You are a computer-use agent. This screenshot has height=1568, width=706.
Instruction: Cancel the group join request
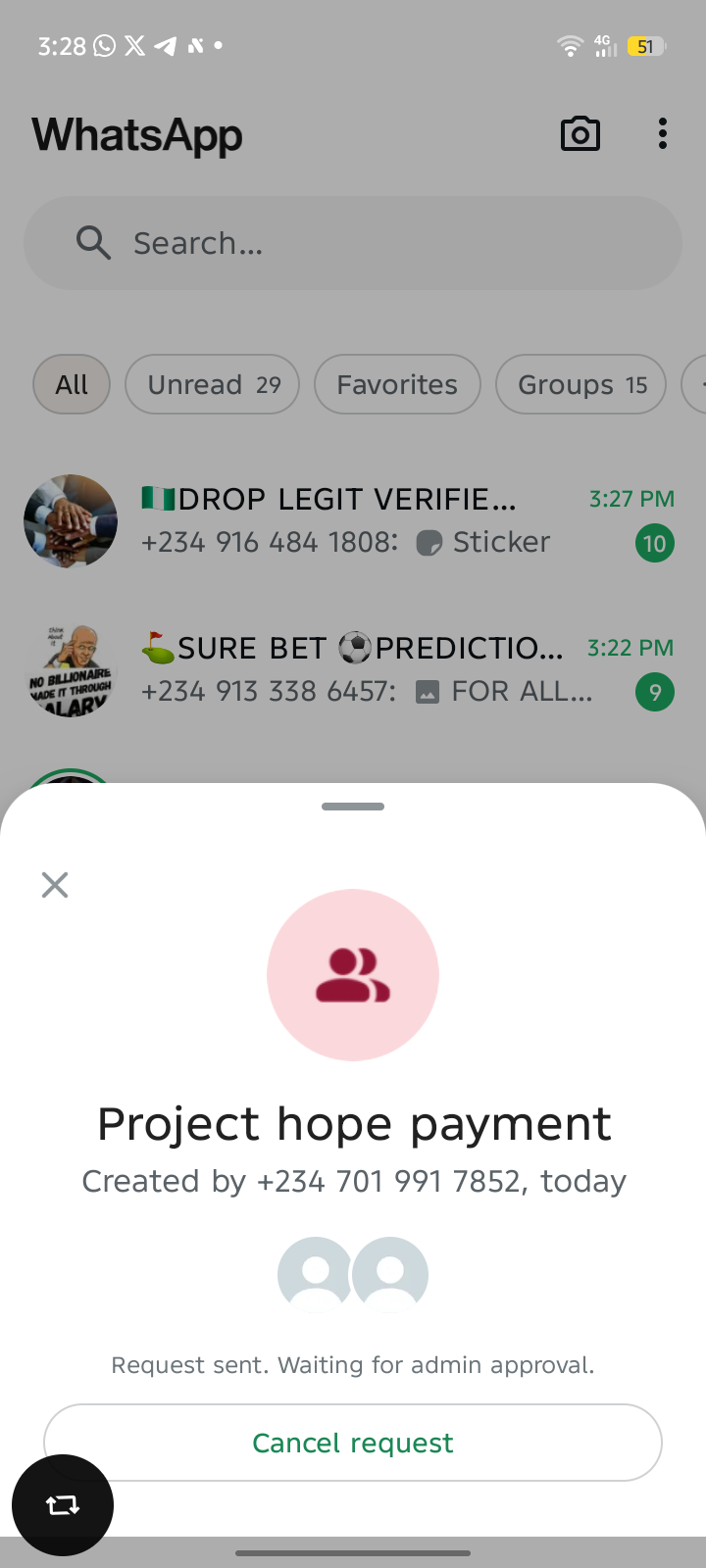click(x=353, y=1443)
